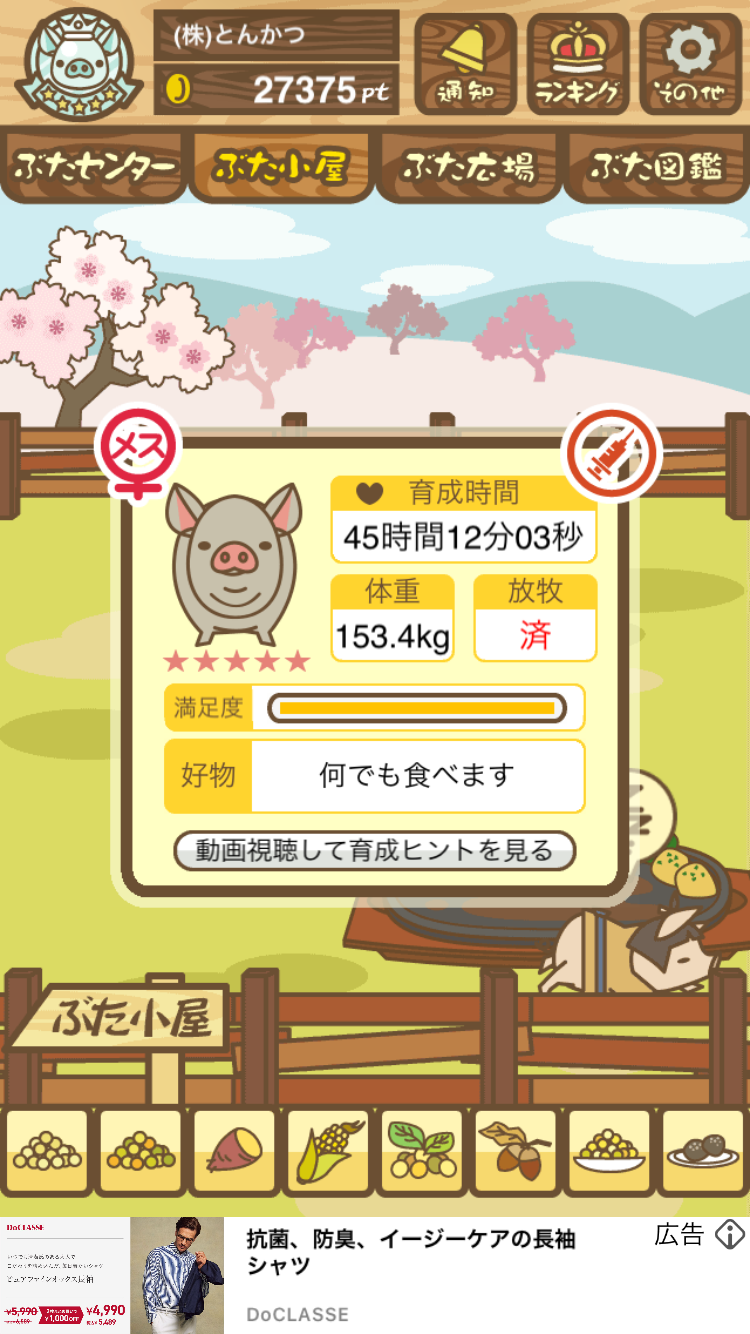Viewport: 750px width, 1334px height.
Task: Switch to the ぶたセンター tab
Action: click(95, 167)
